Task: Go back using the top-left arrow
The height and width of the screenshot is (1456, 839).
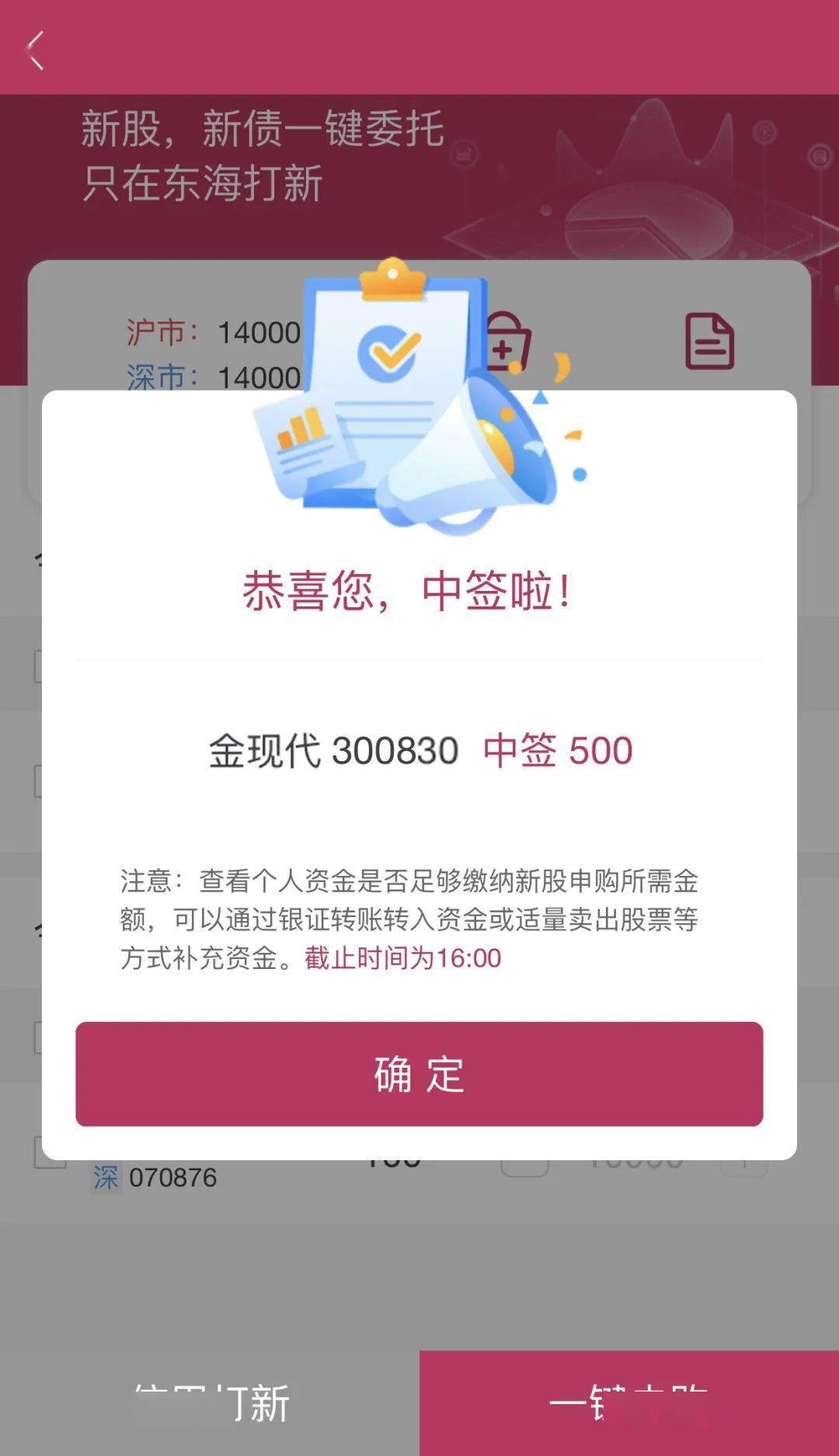Action: pos(36,50)
